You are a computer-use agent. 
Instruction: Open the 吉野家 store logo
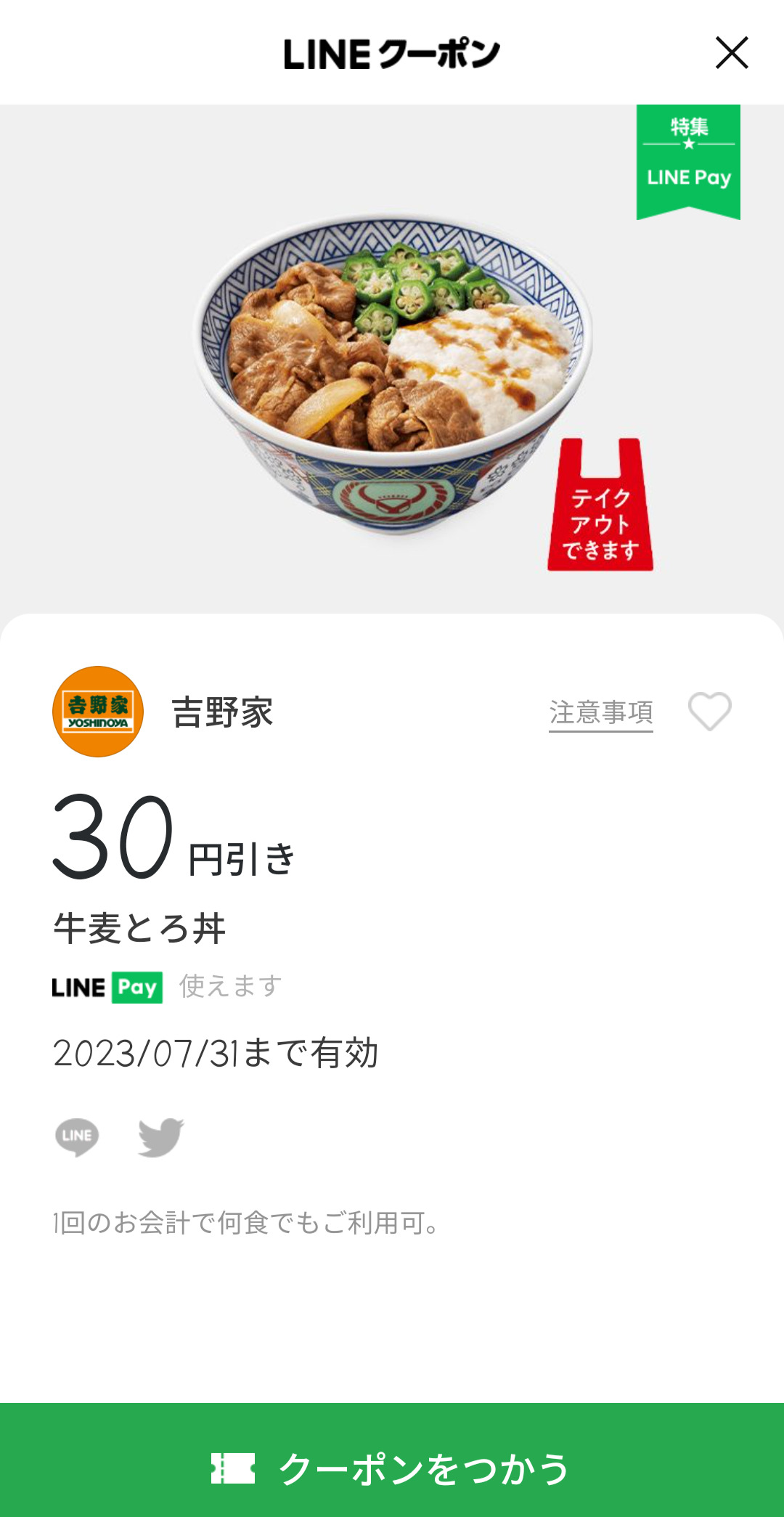[x=98, y=712]
